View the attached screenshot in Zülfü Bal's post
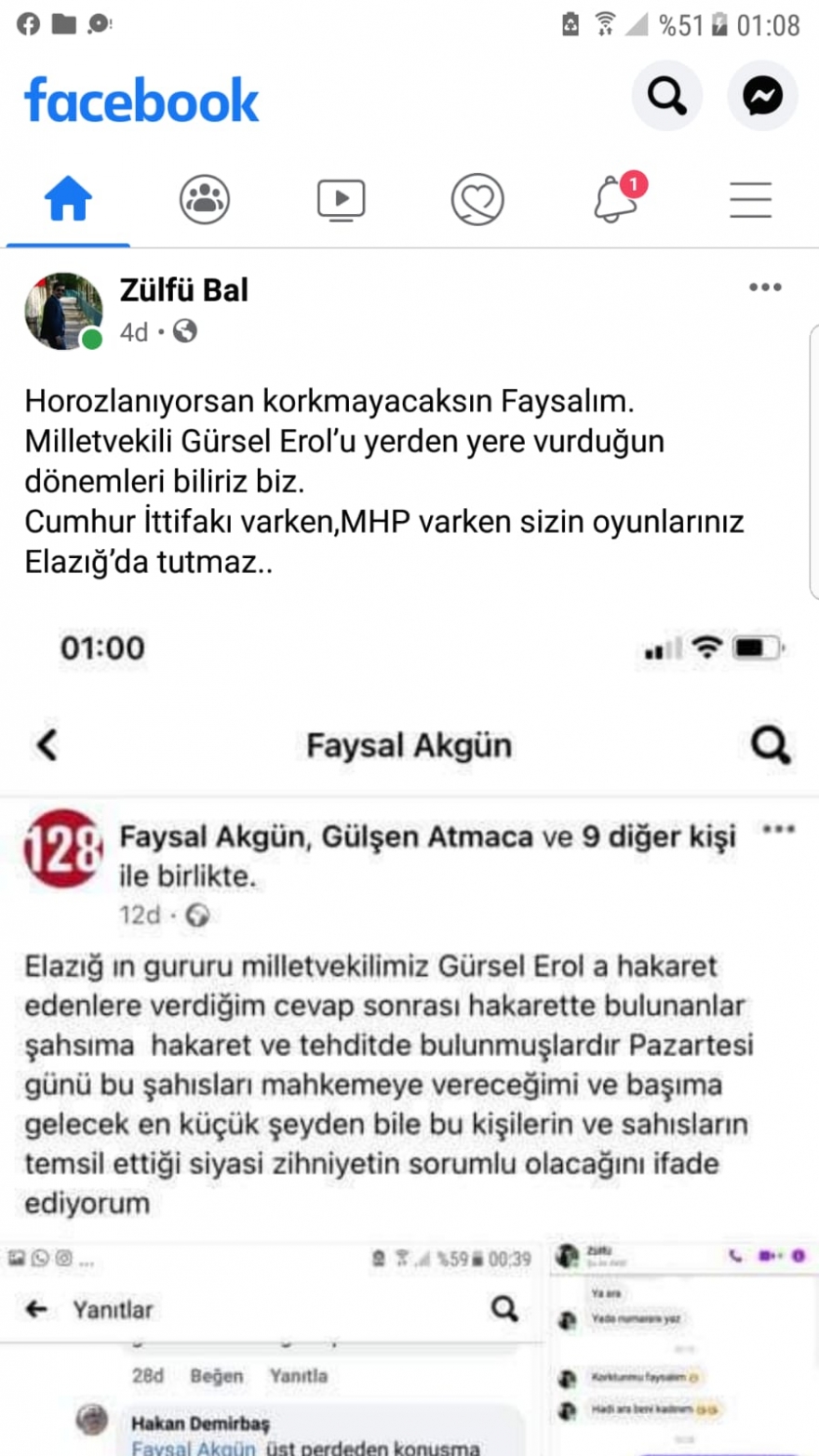Screen dimensions: 819x1456 click(409, 1023)
